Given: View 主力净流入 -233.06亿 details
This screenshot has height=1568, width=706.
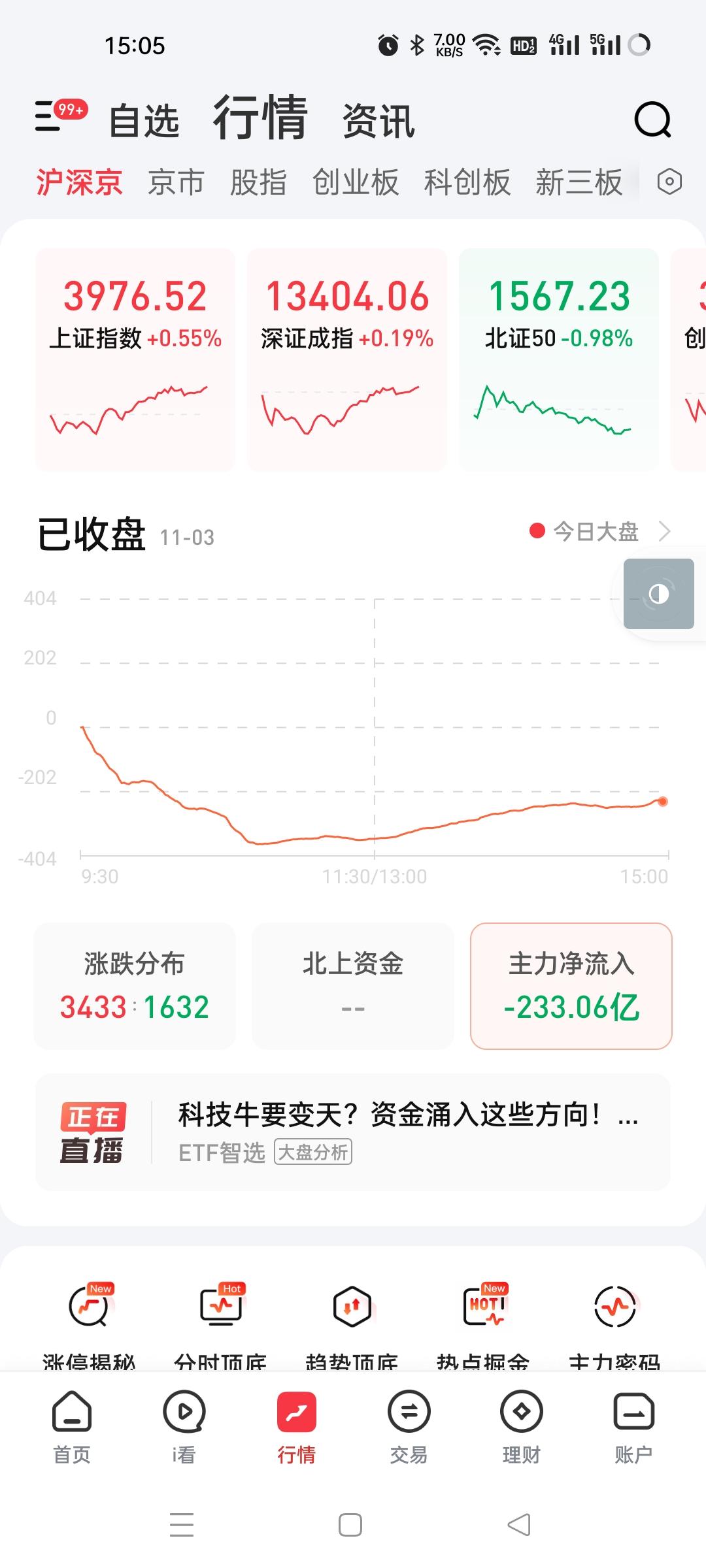Looking at the screenshot, I should (570, 988).
